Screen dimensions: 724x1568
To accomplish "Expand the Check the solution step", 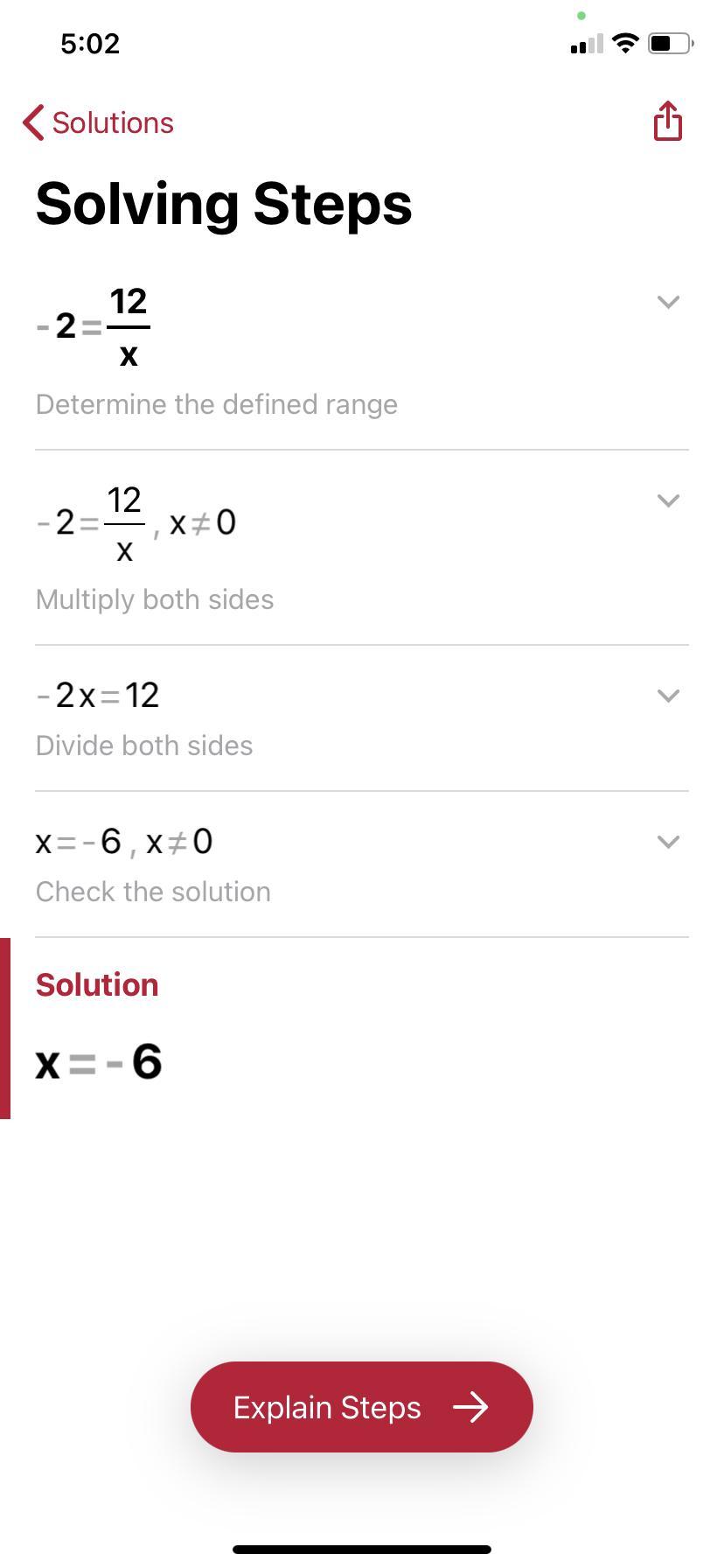I will point(667,843).
